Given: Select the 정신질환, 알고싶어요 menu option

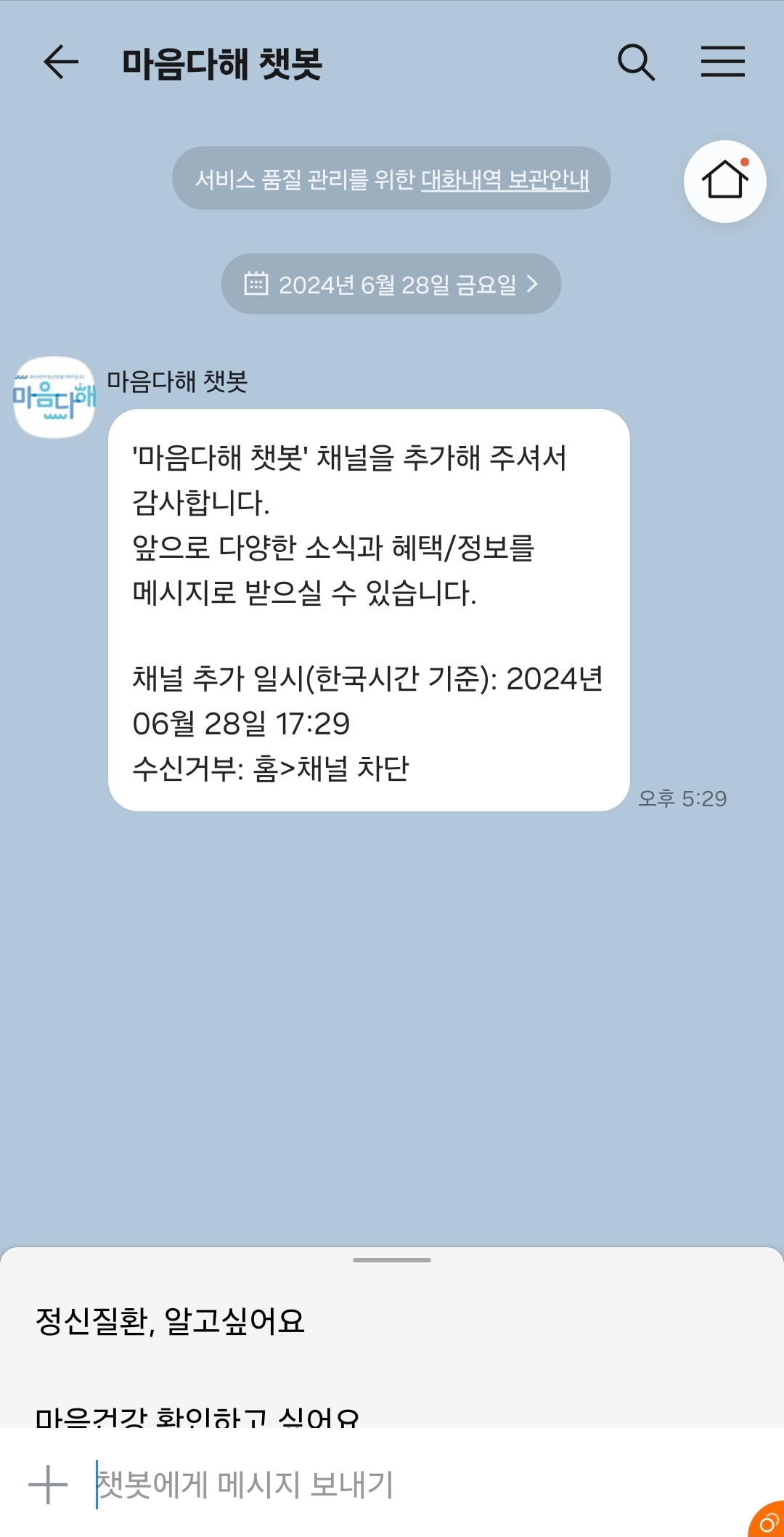Looking at the screenshot, I should [171, 1321].
